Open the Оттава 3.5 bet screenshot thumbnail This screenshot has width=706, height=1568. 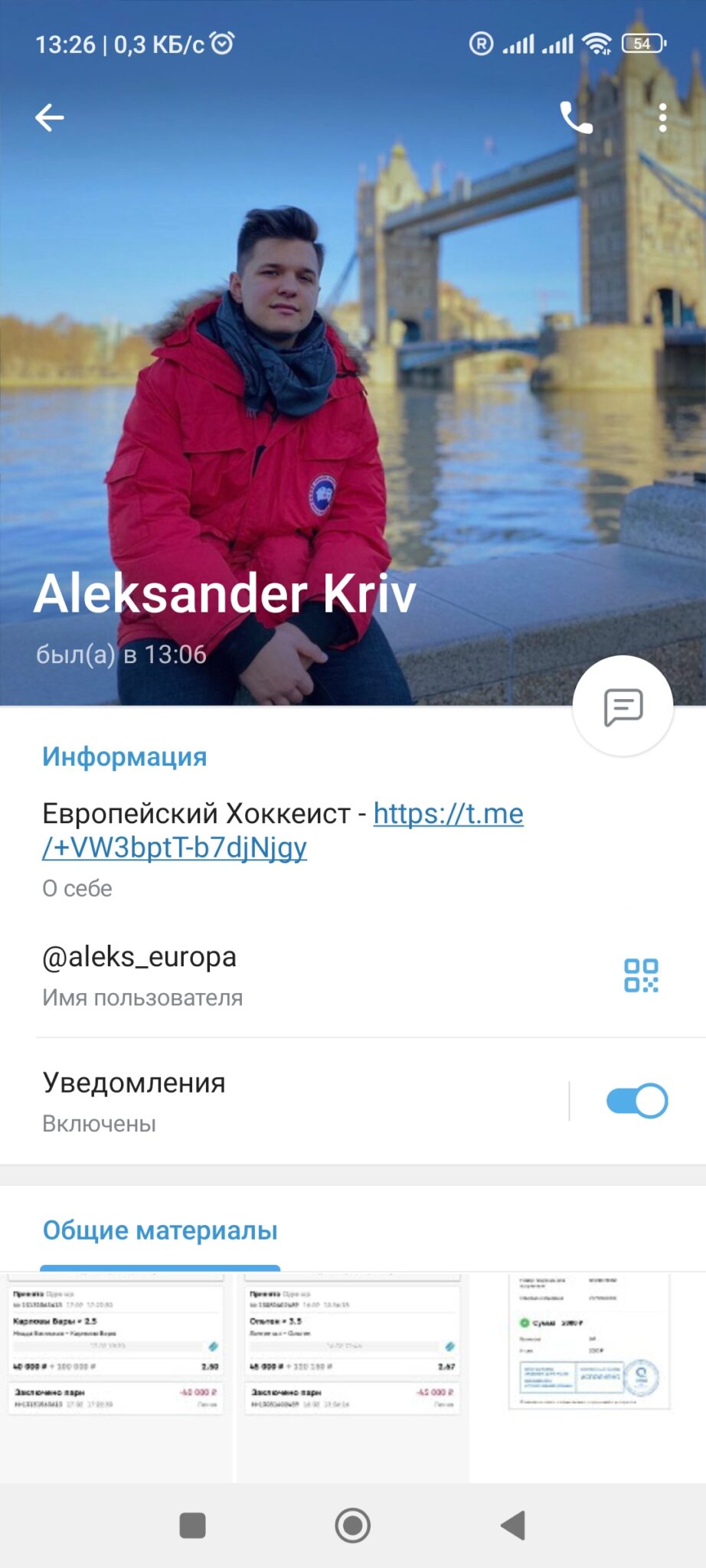pyautogui.click(x=353, y=1377)
